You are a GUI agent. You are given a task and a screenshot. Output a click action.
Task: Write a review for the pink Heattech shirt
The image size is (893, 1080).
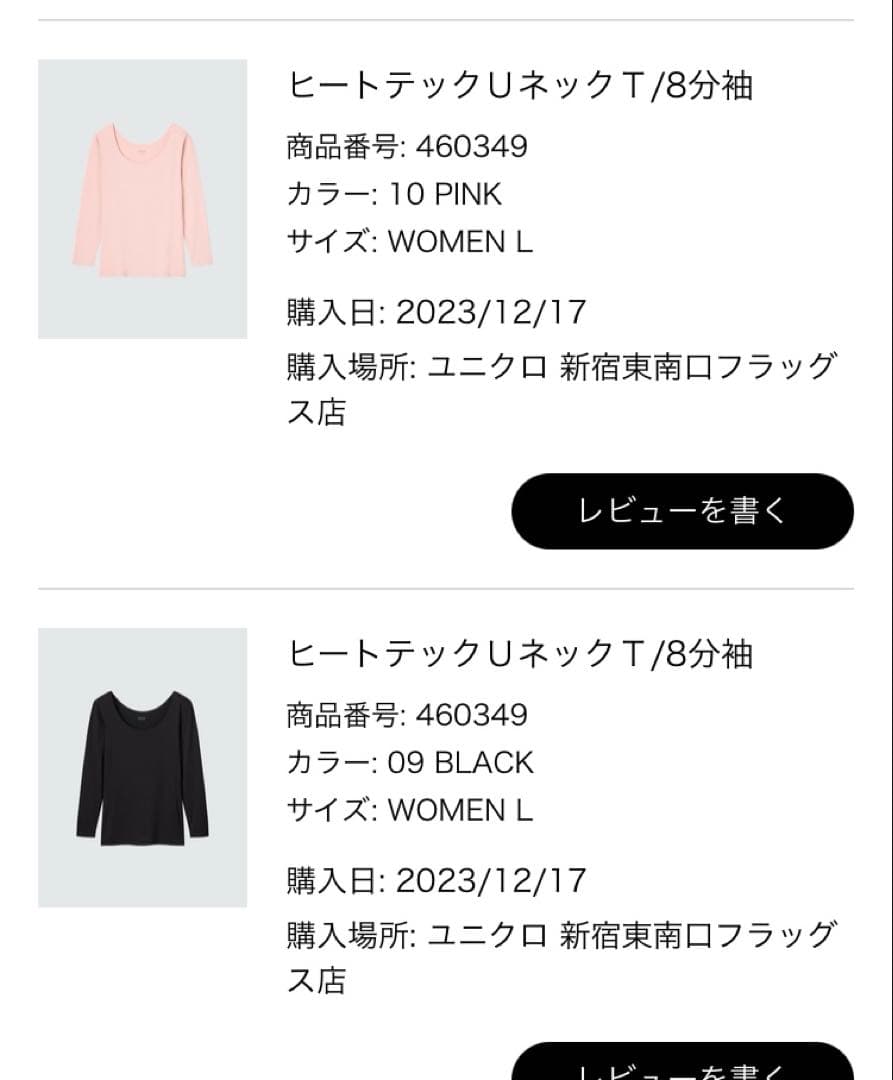click(x=682, y=511)
